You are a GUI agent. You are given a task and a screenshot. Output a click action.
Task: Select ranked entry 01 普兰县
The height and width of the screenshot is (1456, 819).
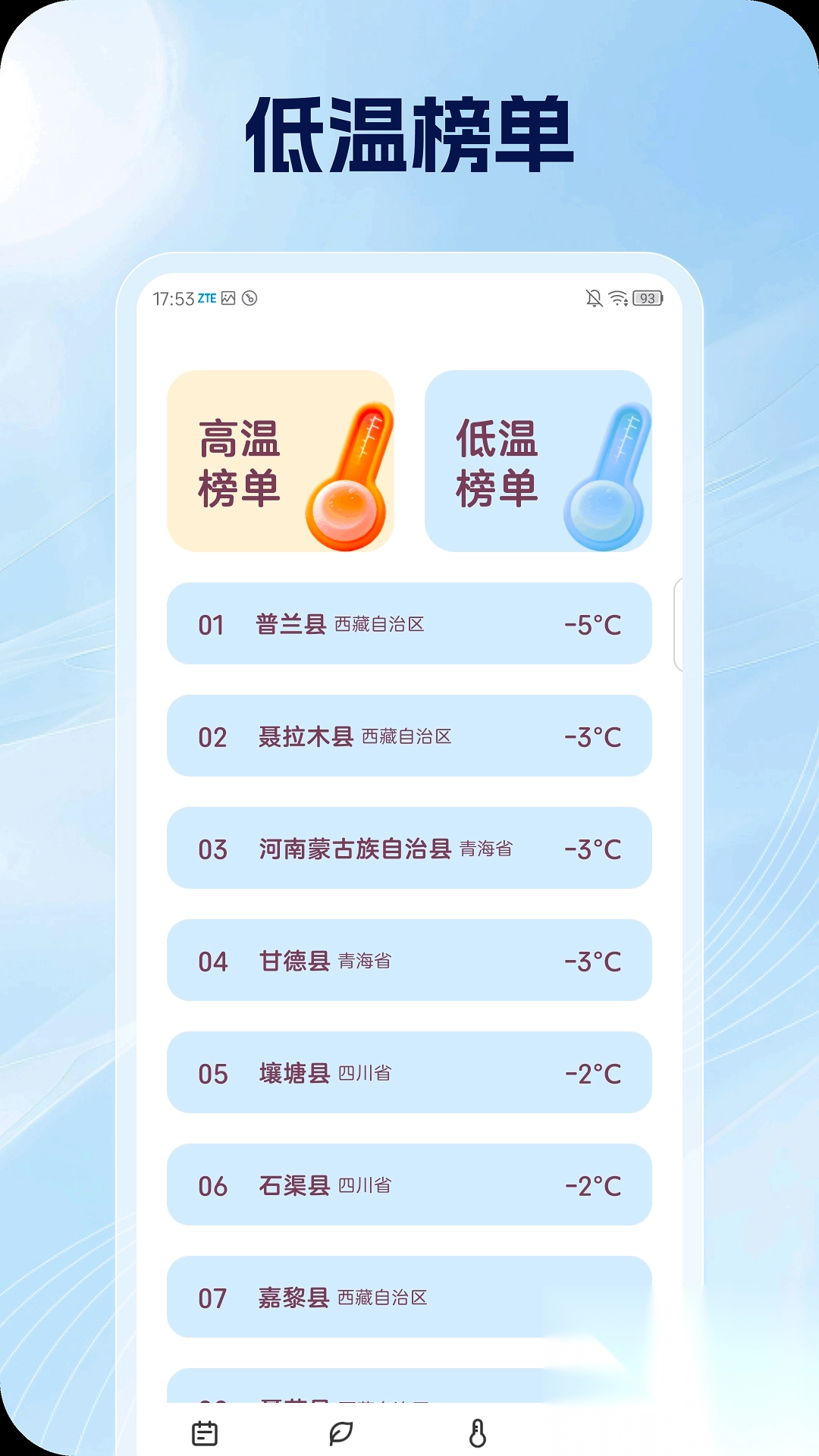coord(409,623)
